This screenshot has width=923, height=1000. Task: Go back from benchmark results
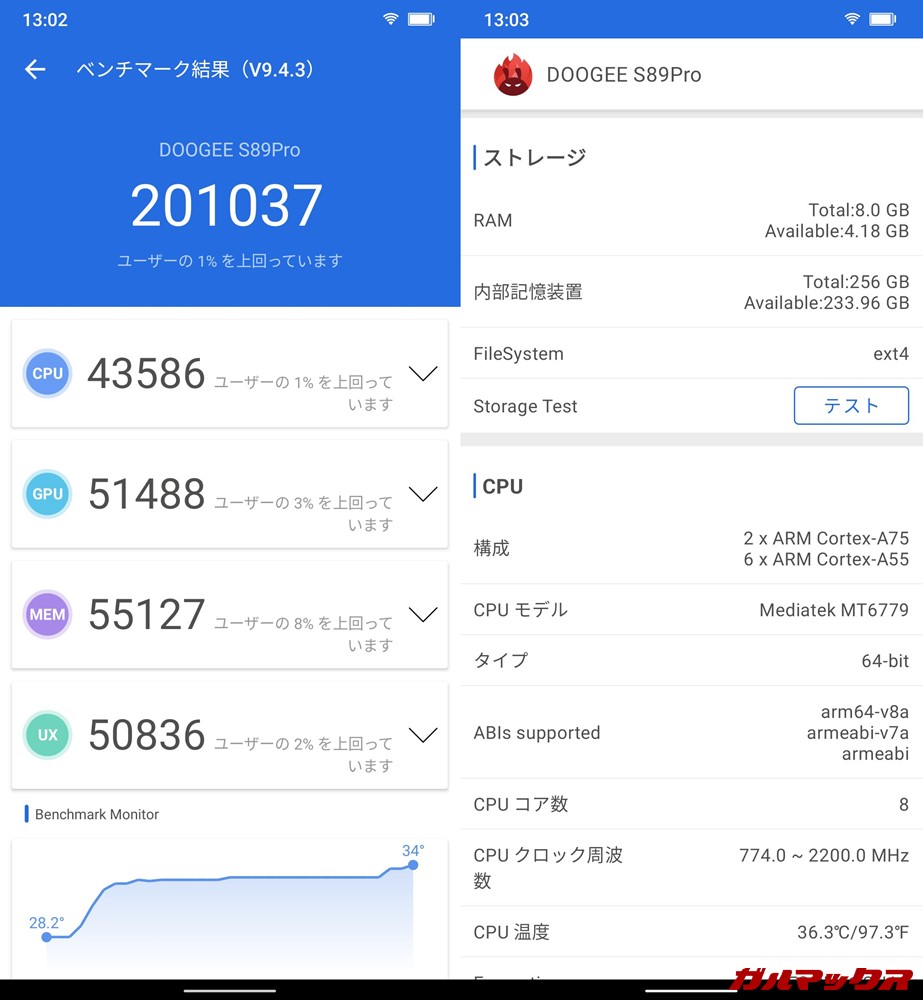(35, 69)
